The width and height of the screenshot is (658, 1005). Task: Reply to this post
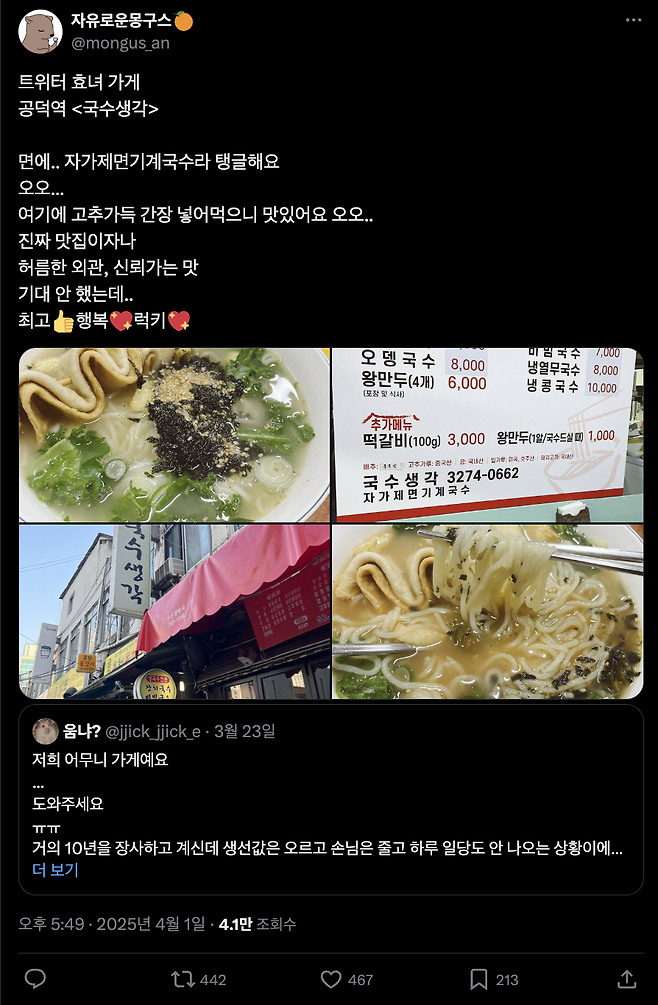pos(35,979)
